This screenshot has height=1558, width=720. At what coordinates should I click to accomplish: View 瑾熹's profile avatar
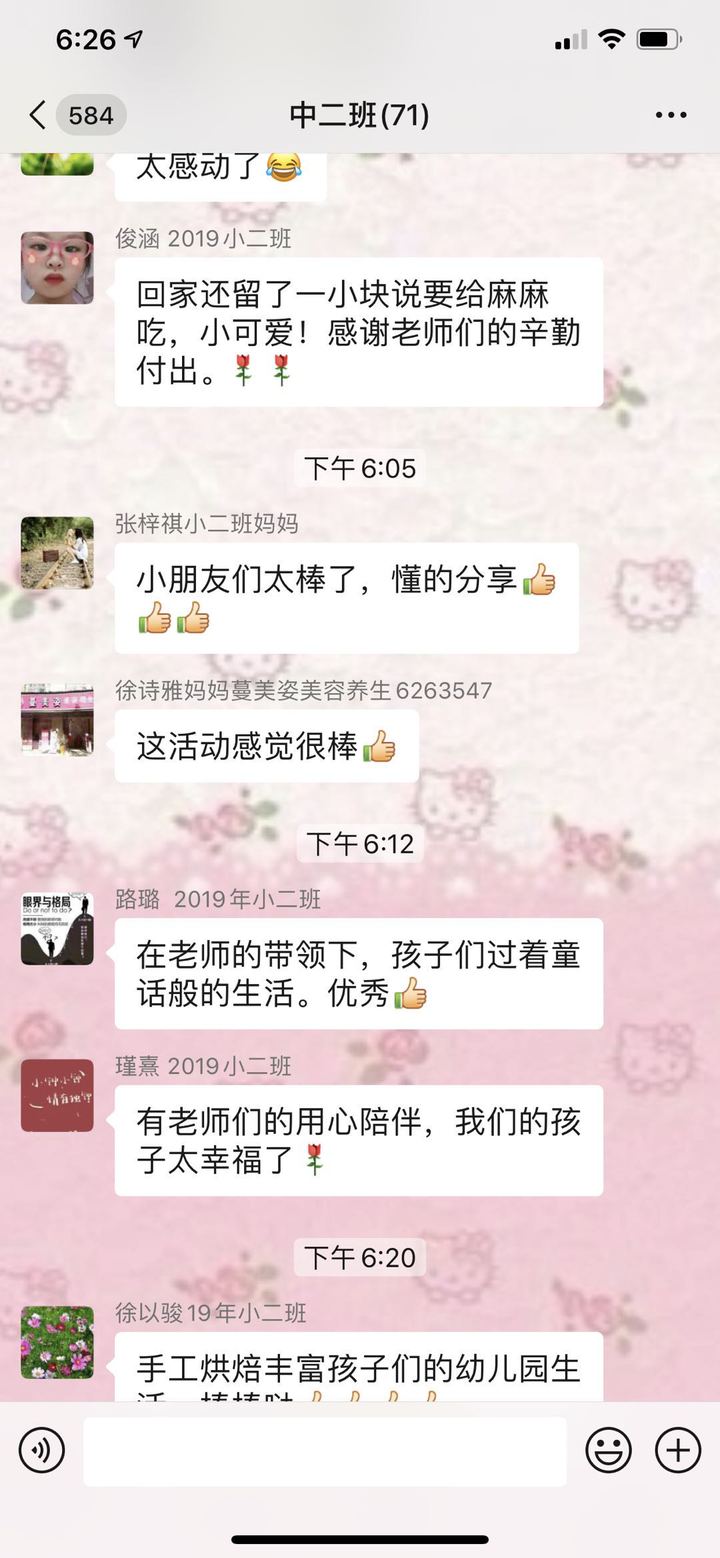[x=57, y=1096]
